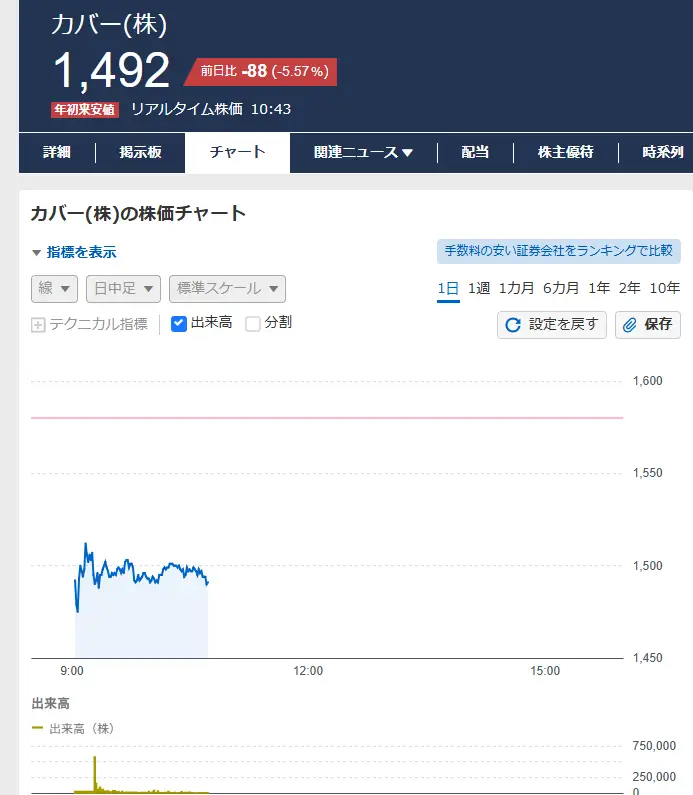This screenshot has width=693, height=795.
Task: Open the 詳細 tab
Action: coord(57,153)
